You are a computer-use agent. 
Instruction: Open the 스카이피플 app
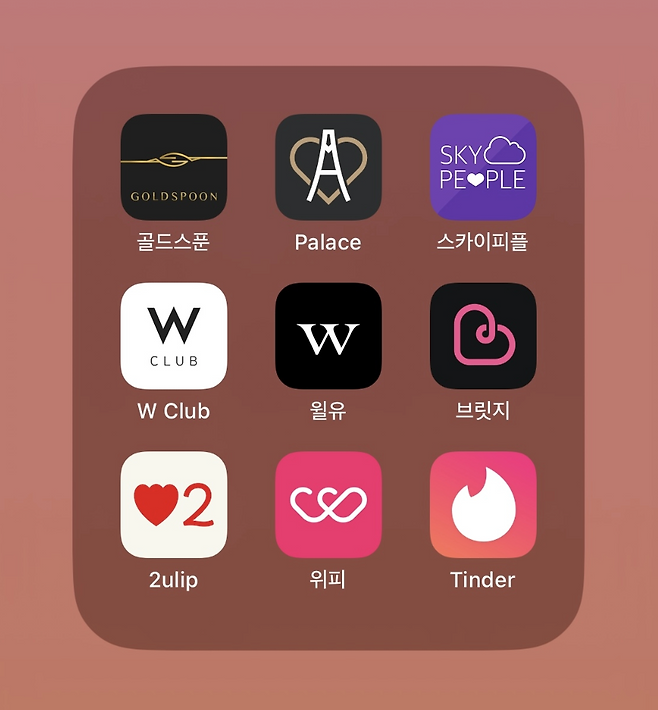(483, 167)
